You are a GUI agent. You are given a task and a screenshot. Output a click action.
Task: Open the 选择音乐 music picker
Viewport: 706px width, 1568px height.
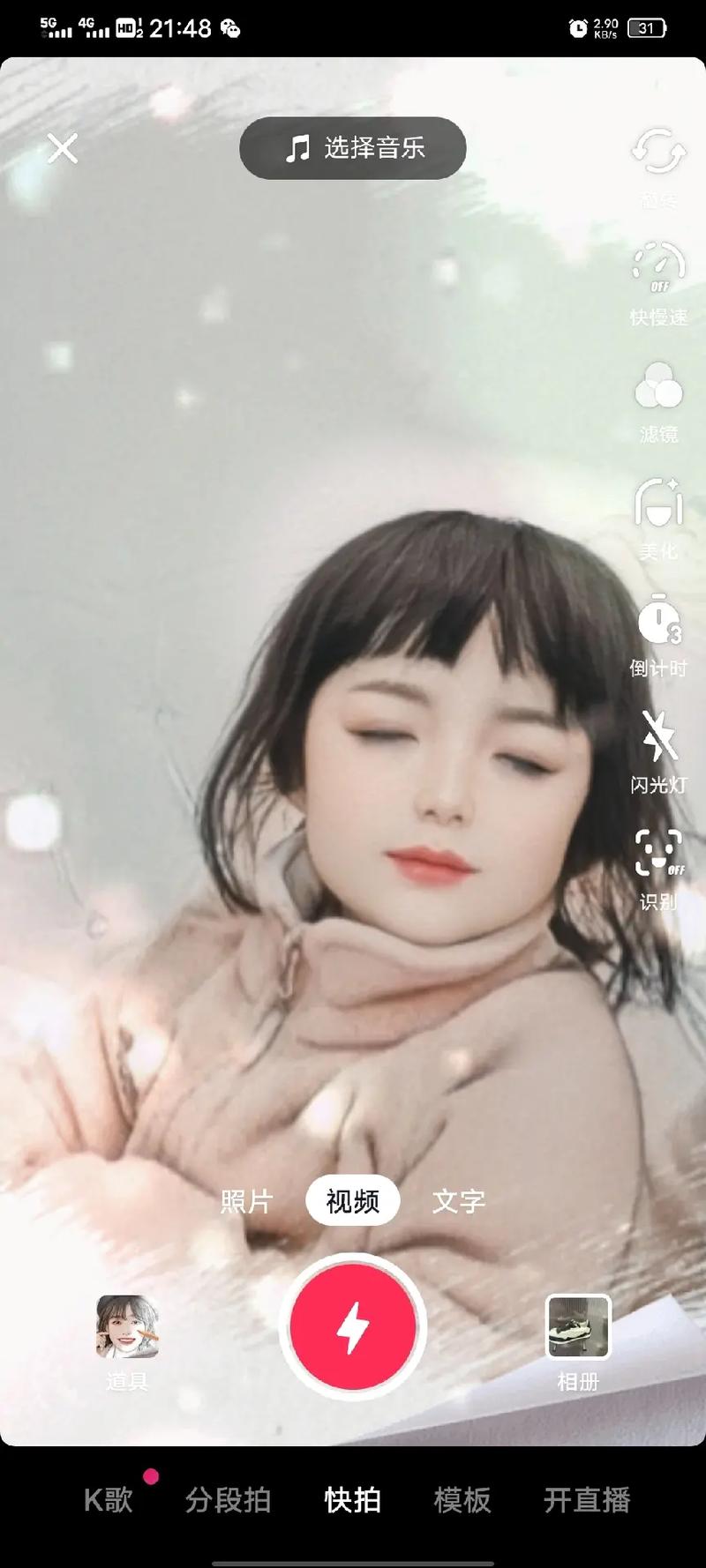(353, 148)
